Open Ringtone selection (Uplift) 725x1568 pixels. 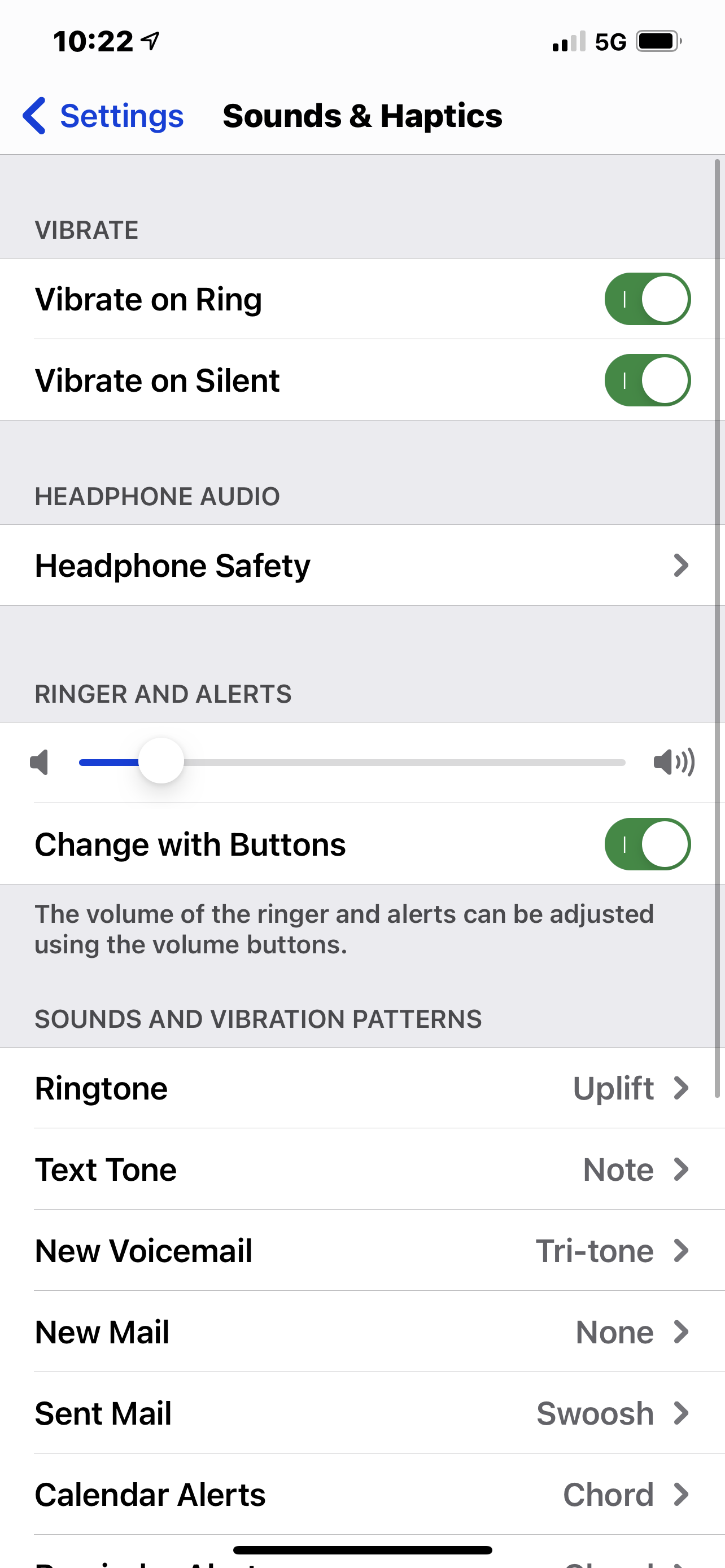point(362,1088)
